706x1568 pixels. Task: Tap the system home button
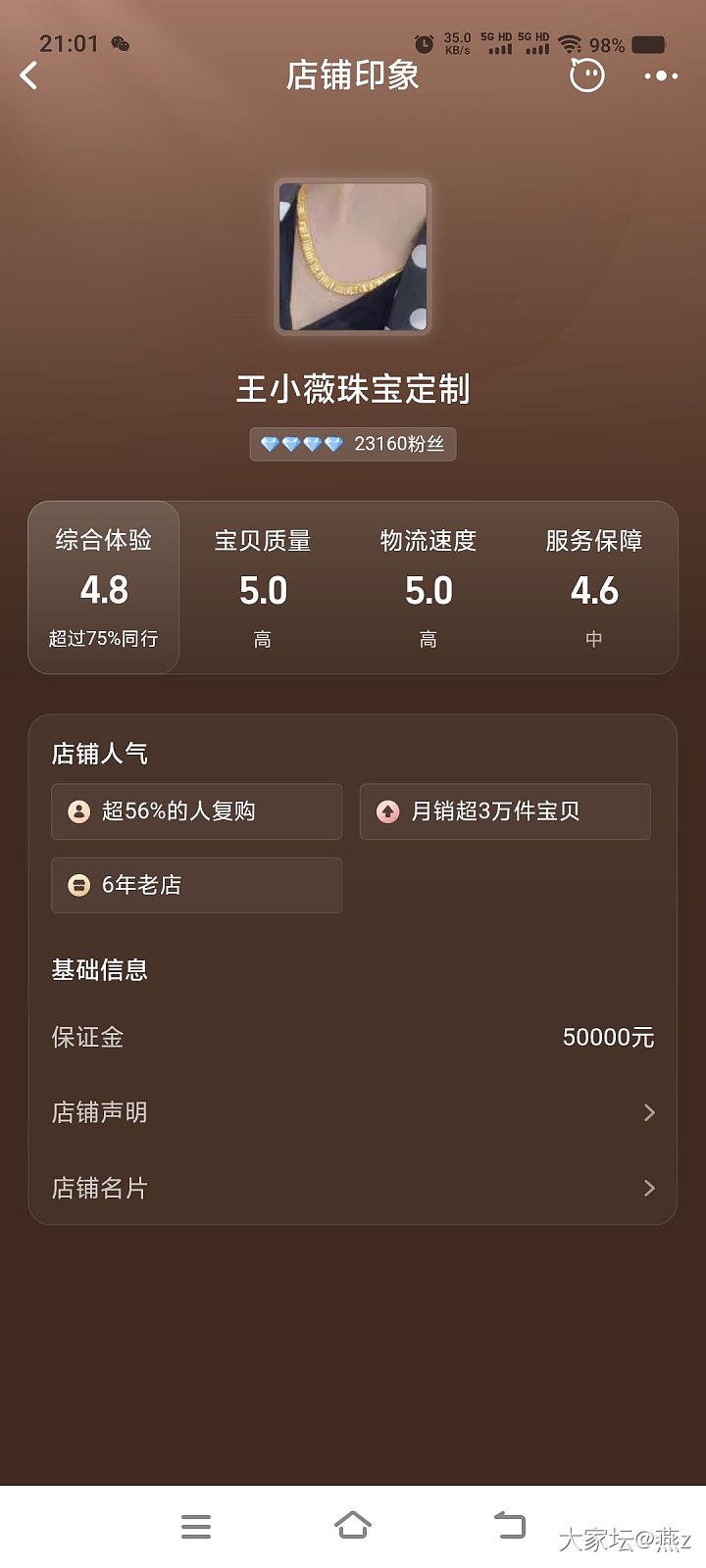pos(353,1525)
